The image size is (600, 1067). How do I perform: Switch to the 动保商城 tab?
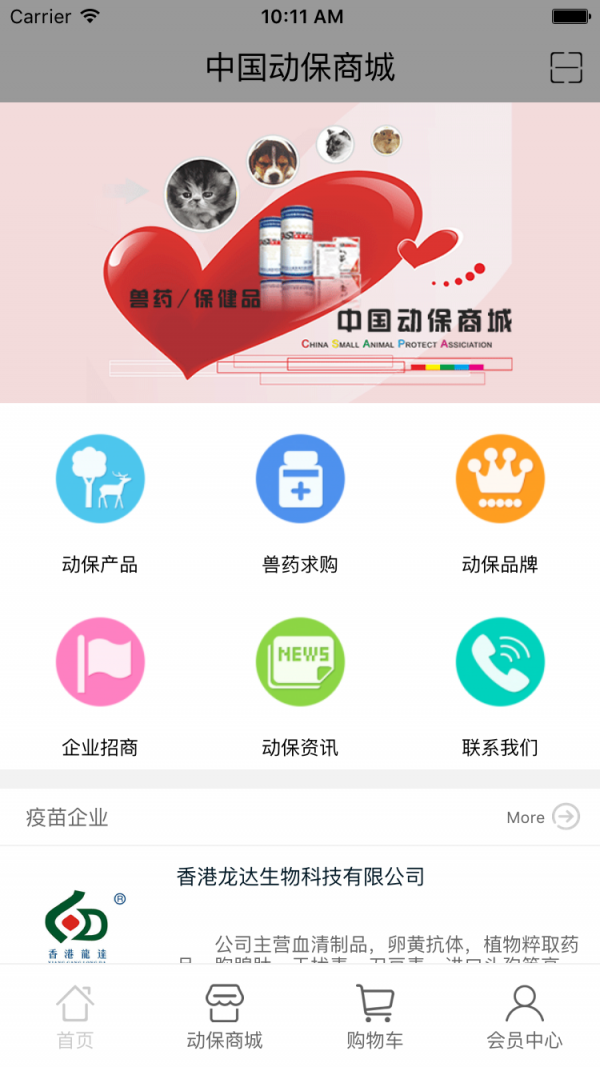click(x=225, y=1017)
